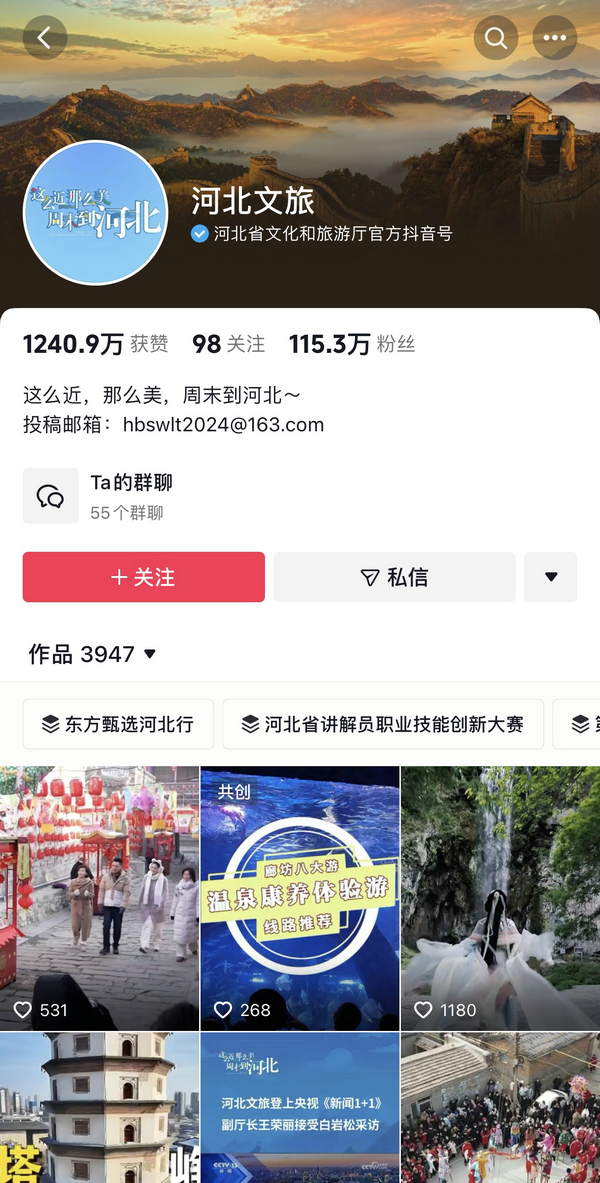Viewport: 600px width, 1183px height.
Task: Open the 河北省讲解员职业技能创新大赛 collection
Action: tap(383, 724)
